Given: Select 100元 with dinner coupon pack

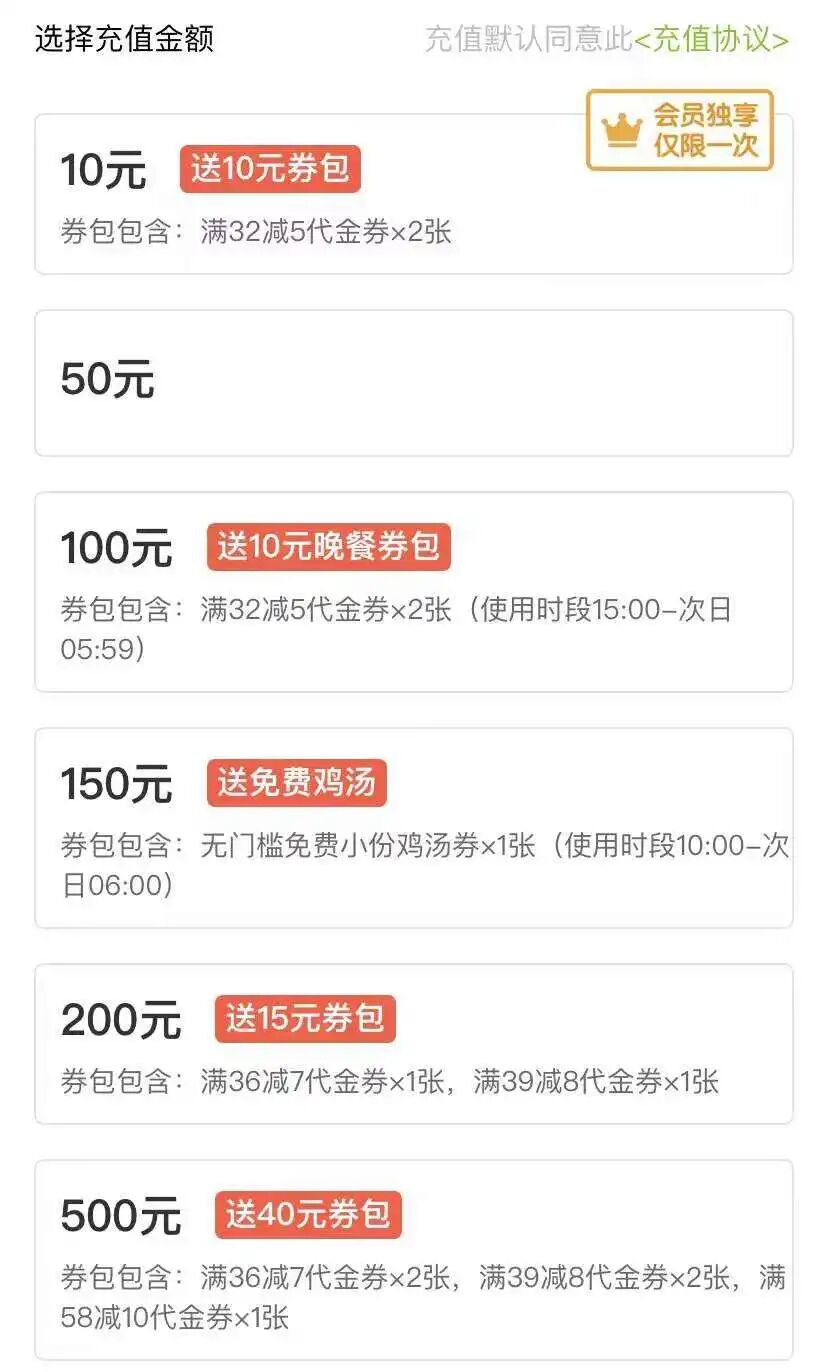Looking at the screenshot, I should pyautogui.click(x=413, y=592).
